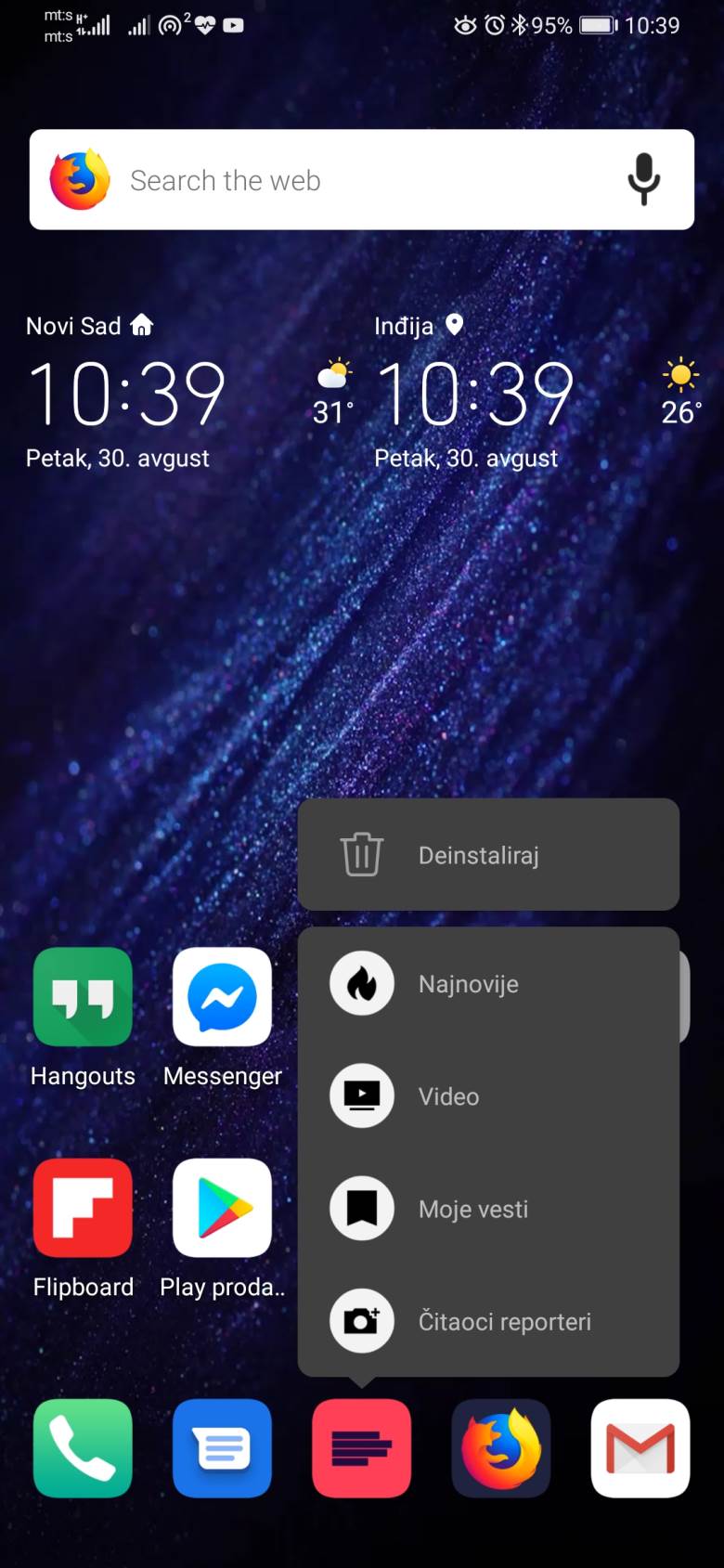The width and height of the screenshot is (724, 1568).
Task: Tap the battery indicator in the status bar
Action: click(x=596, y=25)
